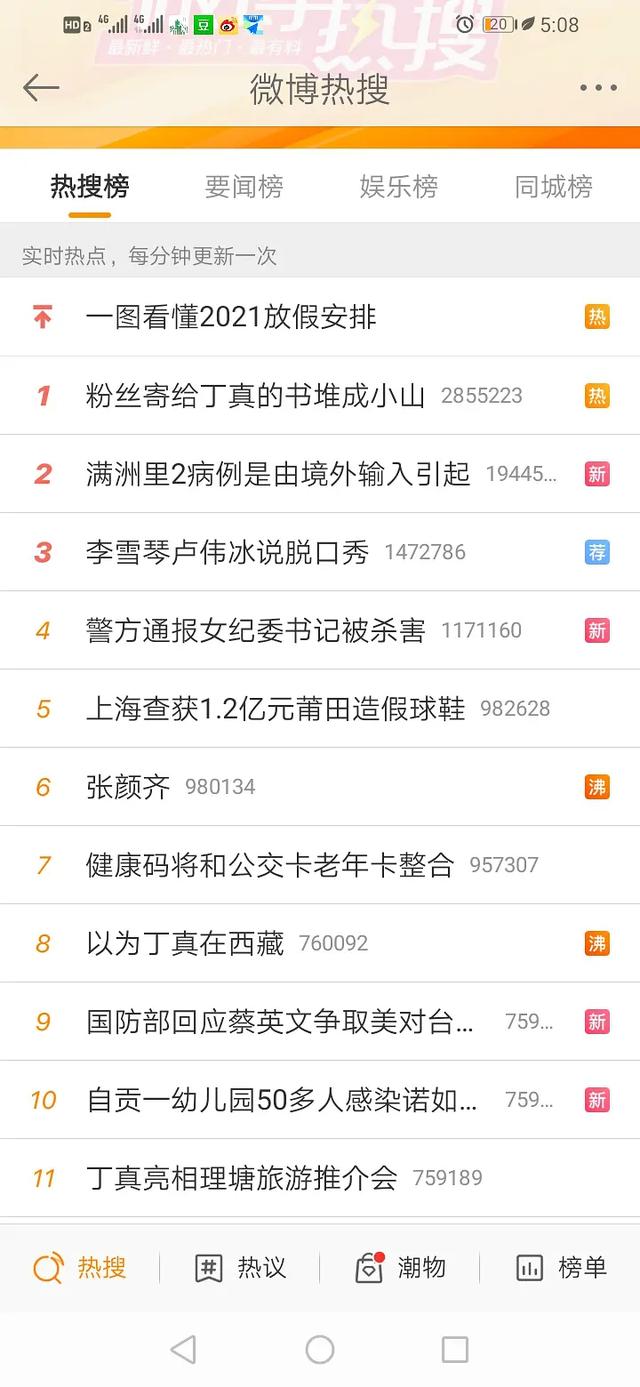Screen dimensions: 640x1387
Task: View topic 满洲里2病例是由境外输入引起
Action: pyautogui.click(x=278, y=473)
